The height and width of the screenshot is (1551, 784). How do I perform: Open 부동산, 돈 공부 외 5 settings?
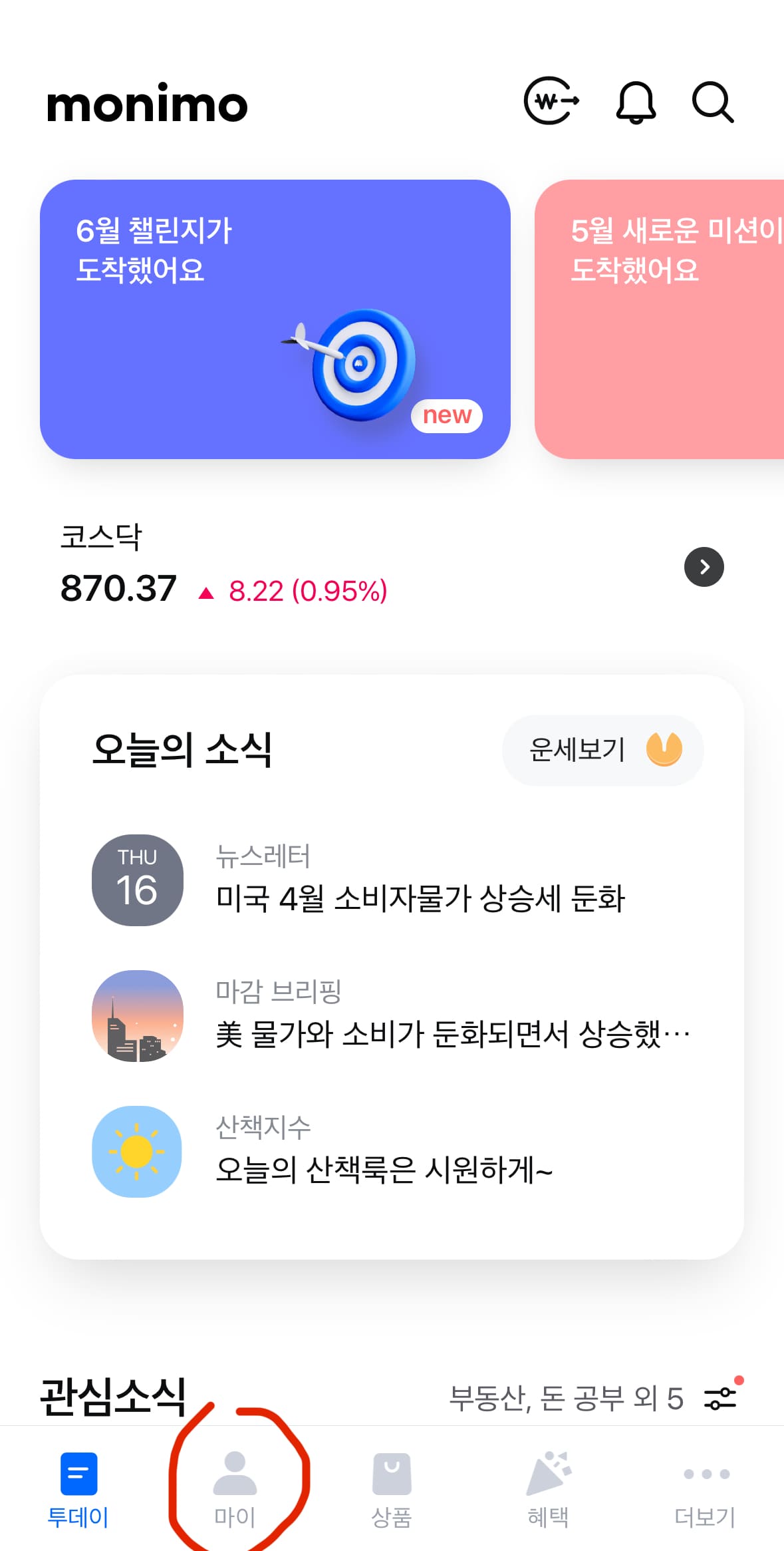pos(565,1399)
